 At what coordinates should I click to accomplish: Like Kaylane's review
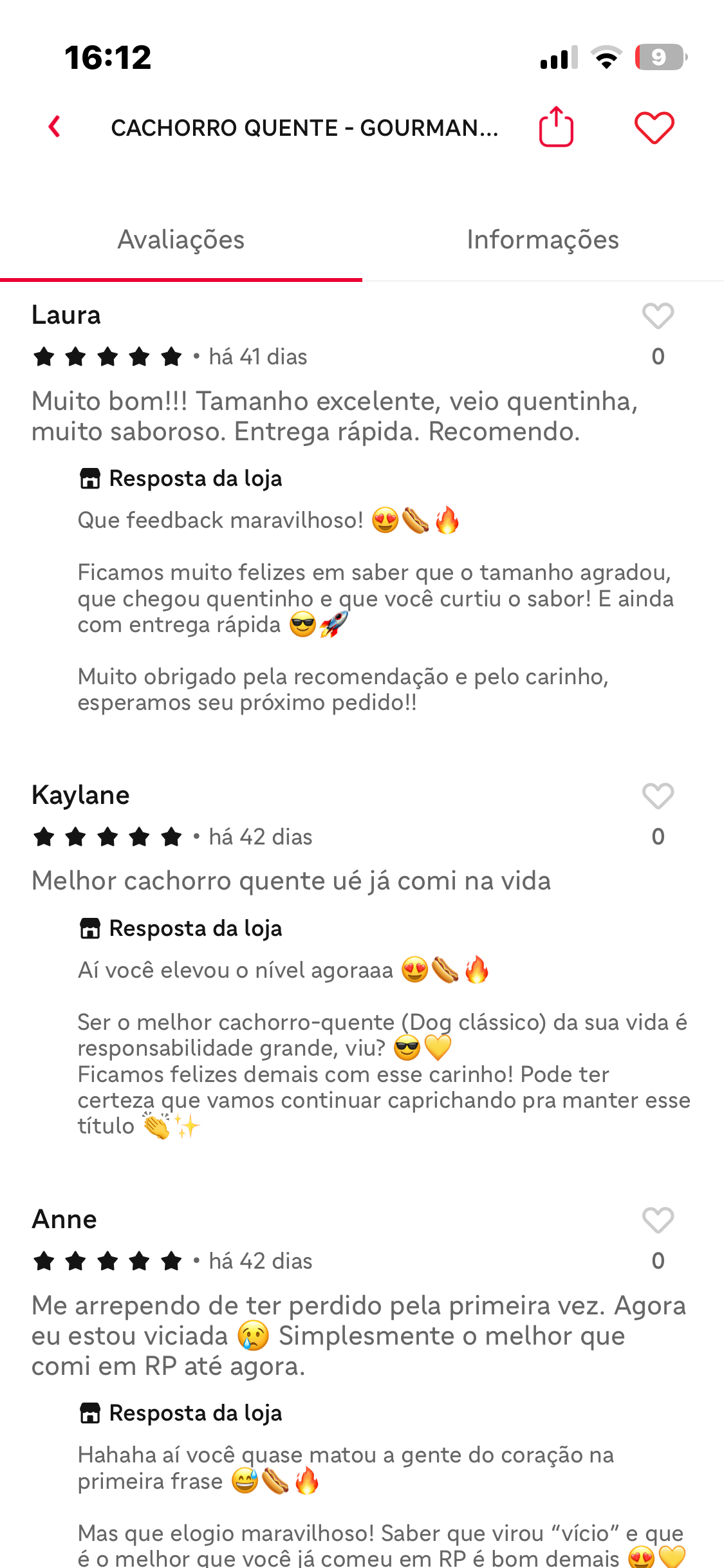point(658,796)
